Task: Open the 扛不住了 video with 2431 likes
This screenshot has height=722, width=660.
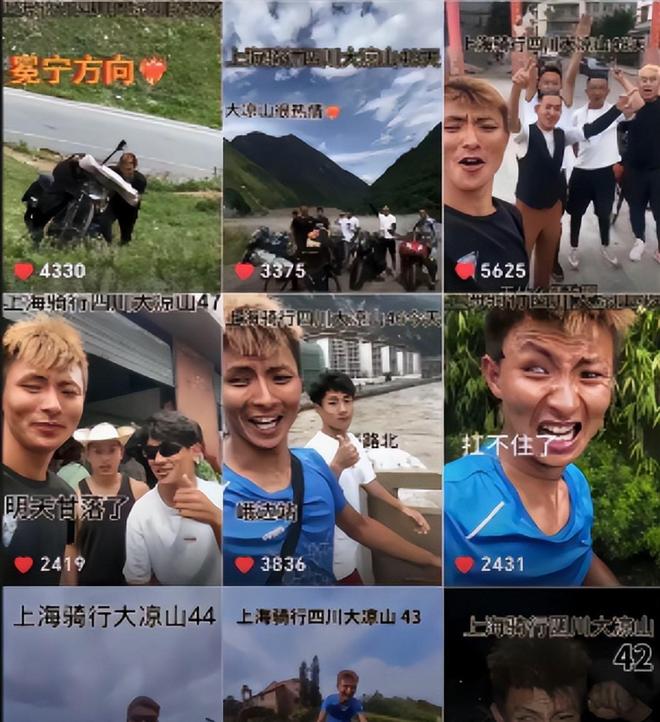Action: point(552,440)
